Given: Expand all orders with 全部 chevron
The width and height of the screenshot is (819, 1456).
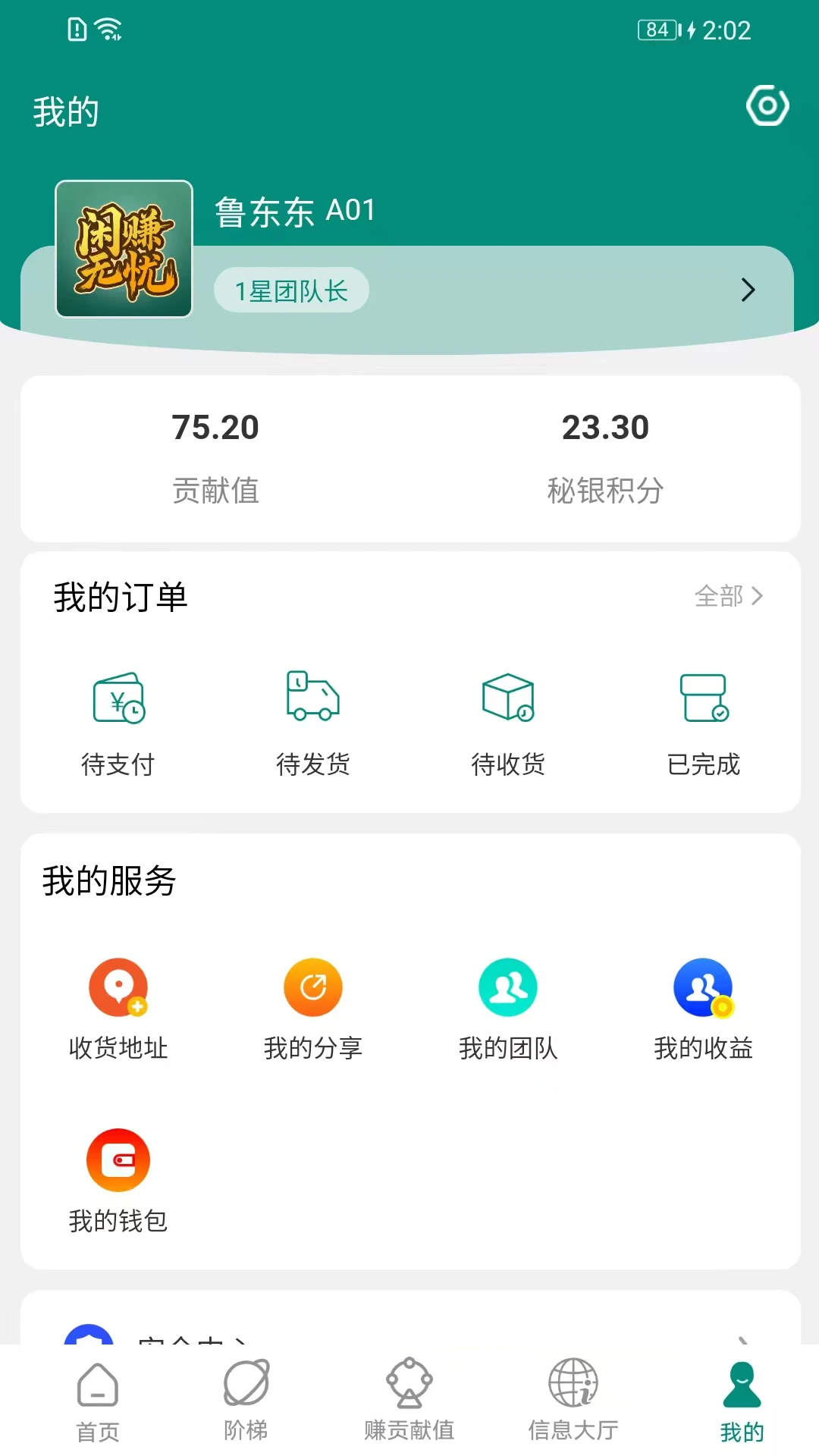Looking at the screenshot, I should coord(755,598).
